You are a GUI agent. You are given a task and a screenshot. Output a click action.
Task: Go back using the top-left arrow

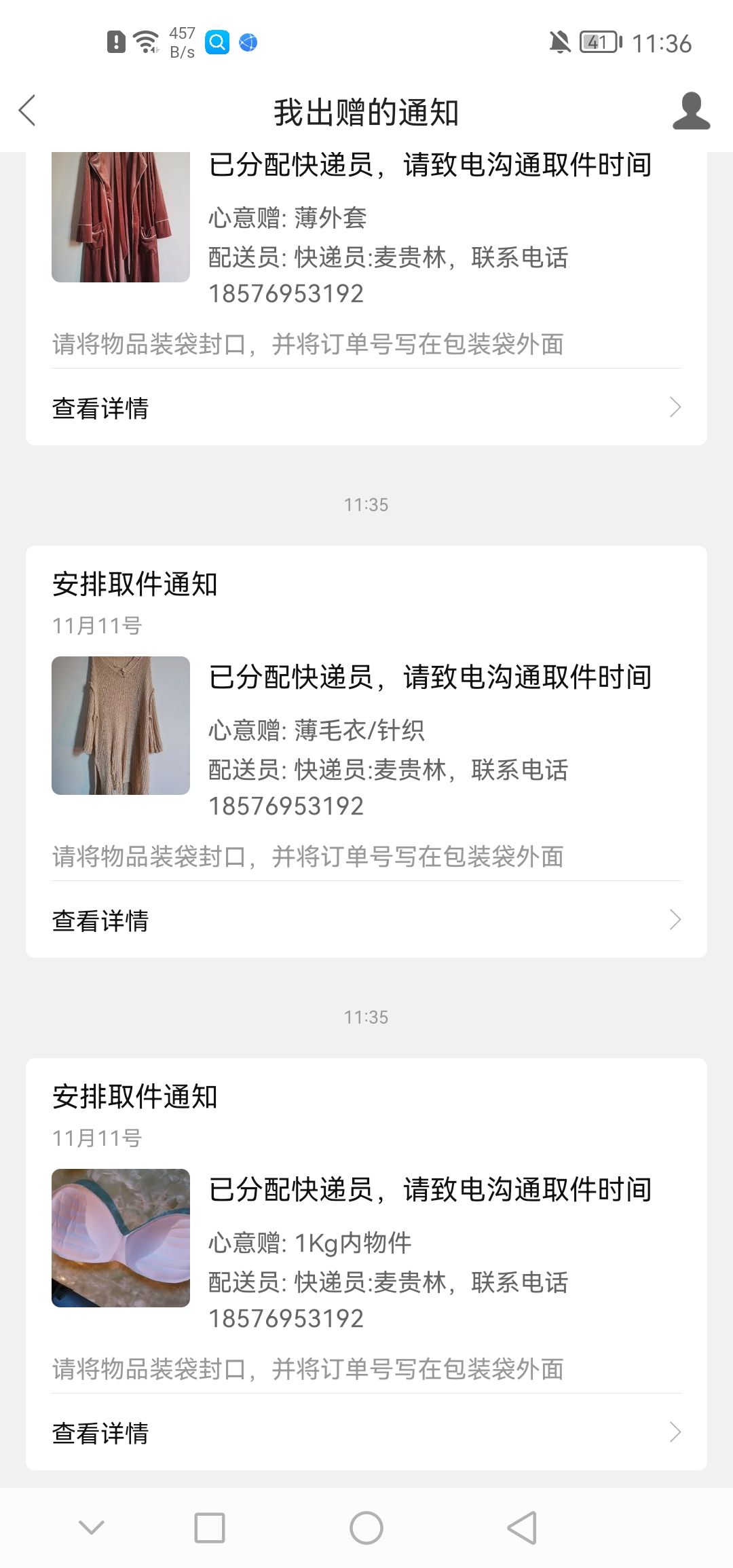point(27,111)
